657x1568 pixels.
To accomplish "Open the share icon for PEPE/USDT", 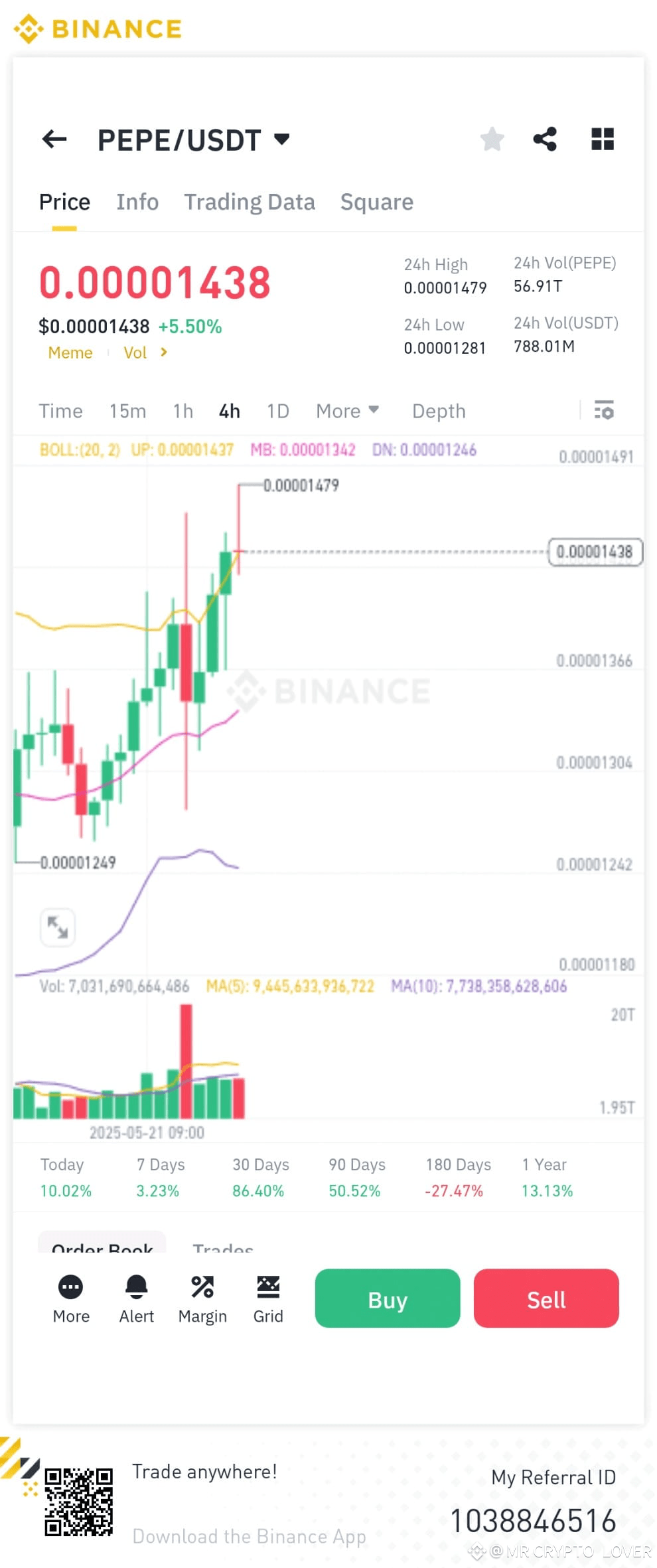I will point(546,139).
